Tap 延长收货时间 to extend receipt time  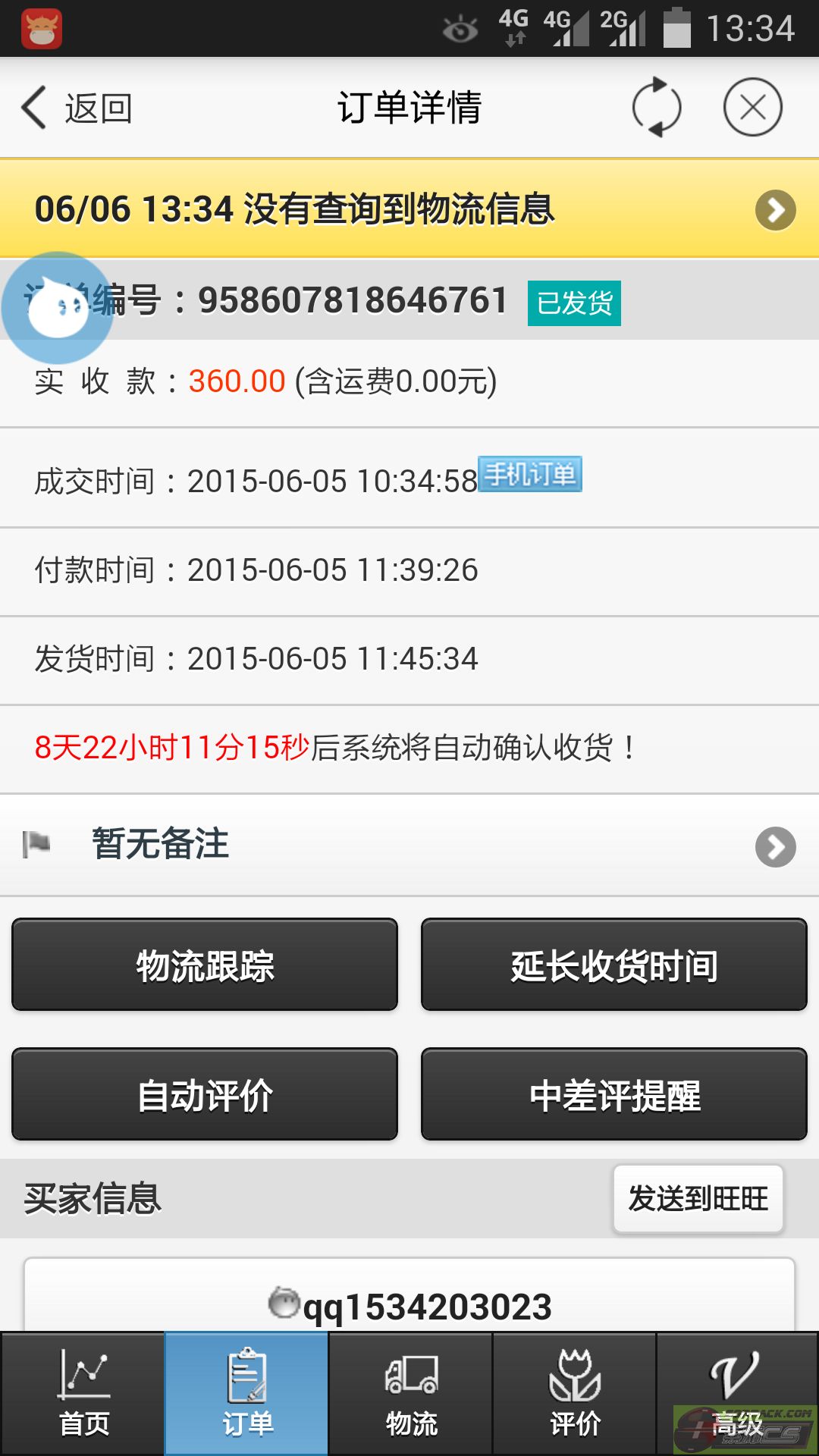(x=614, y=965)
